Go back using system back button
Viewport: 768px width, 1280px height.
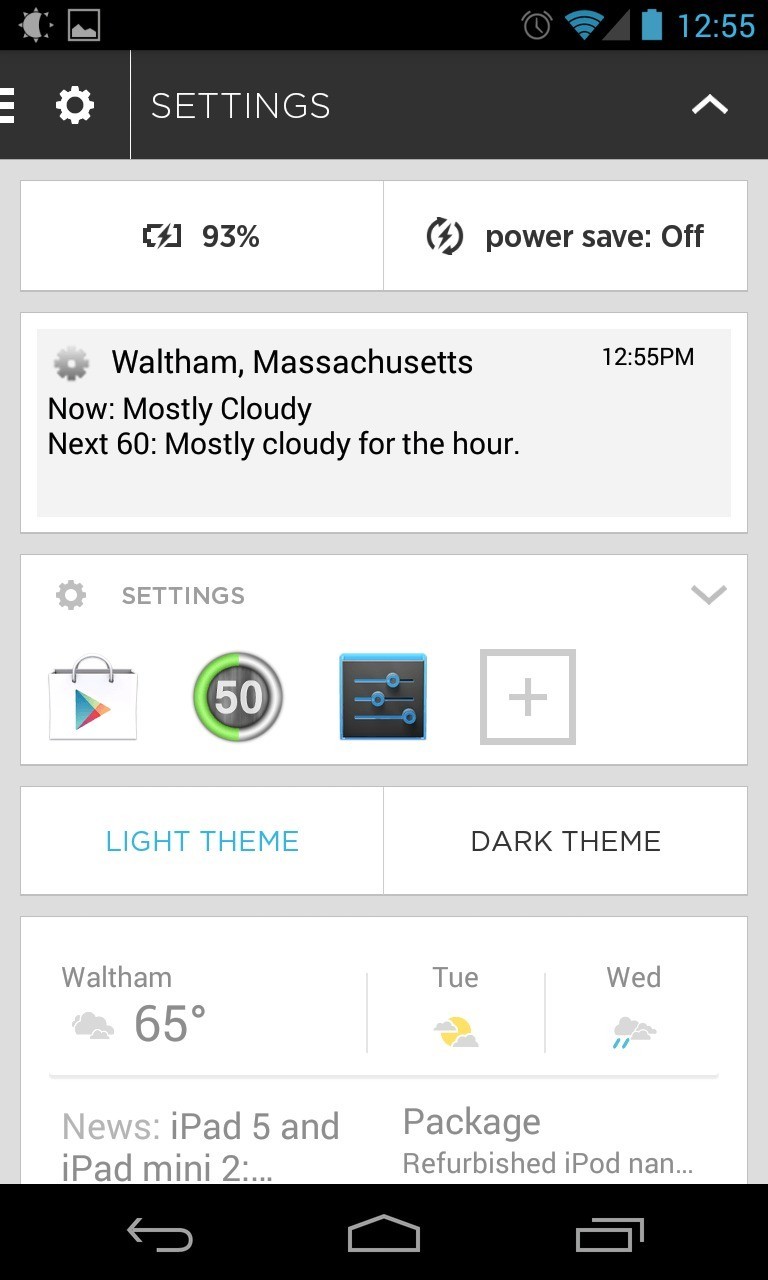coord(160,1236)
